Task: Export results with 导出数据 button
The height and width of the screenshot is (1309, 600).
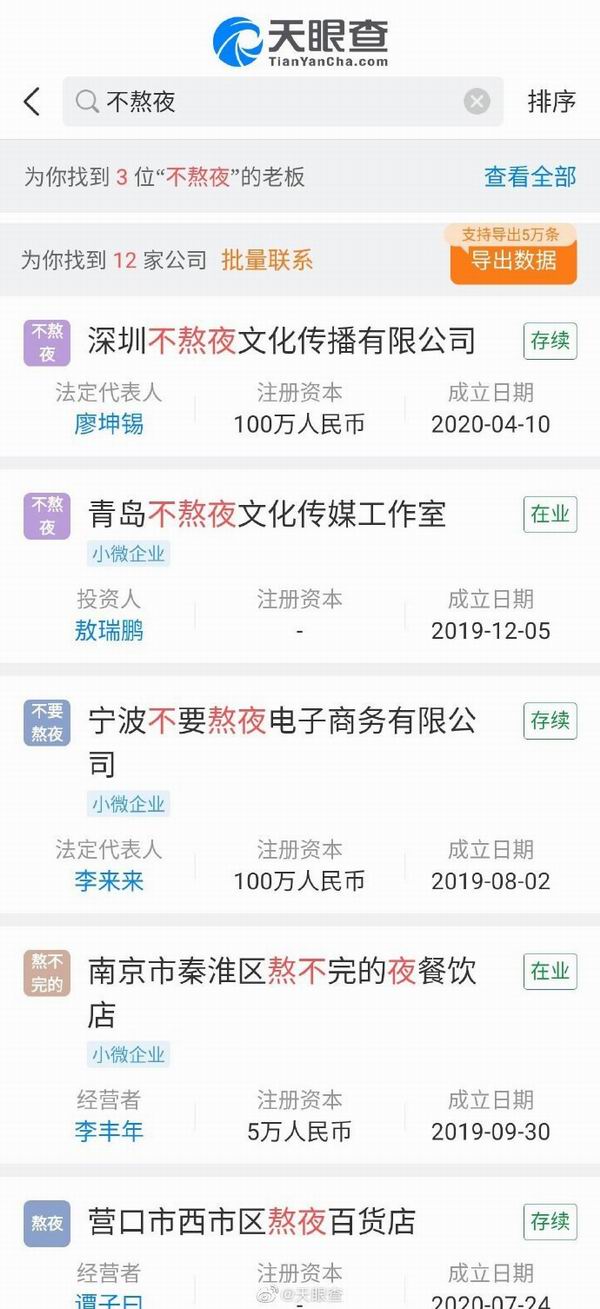Action: click(513, 262)
